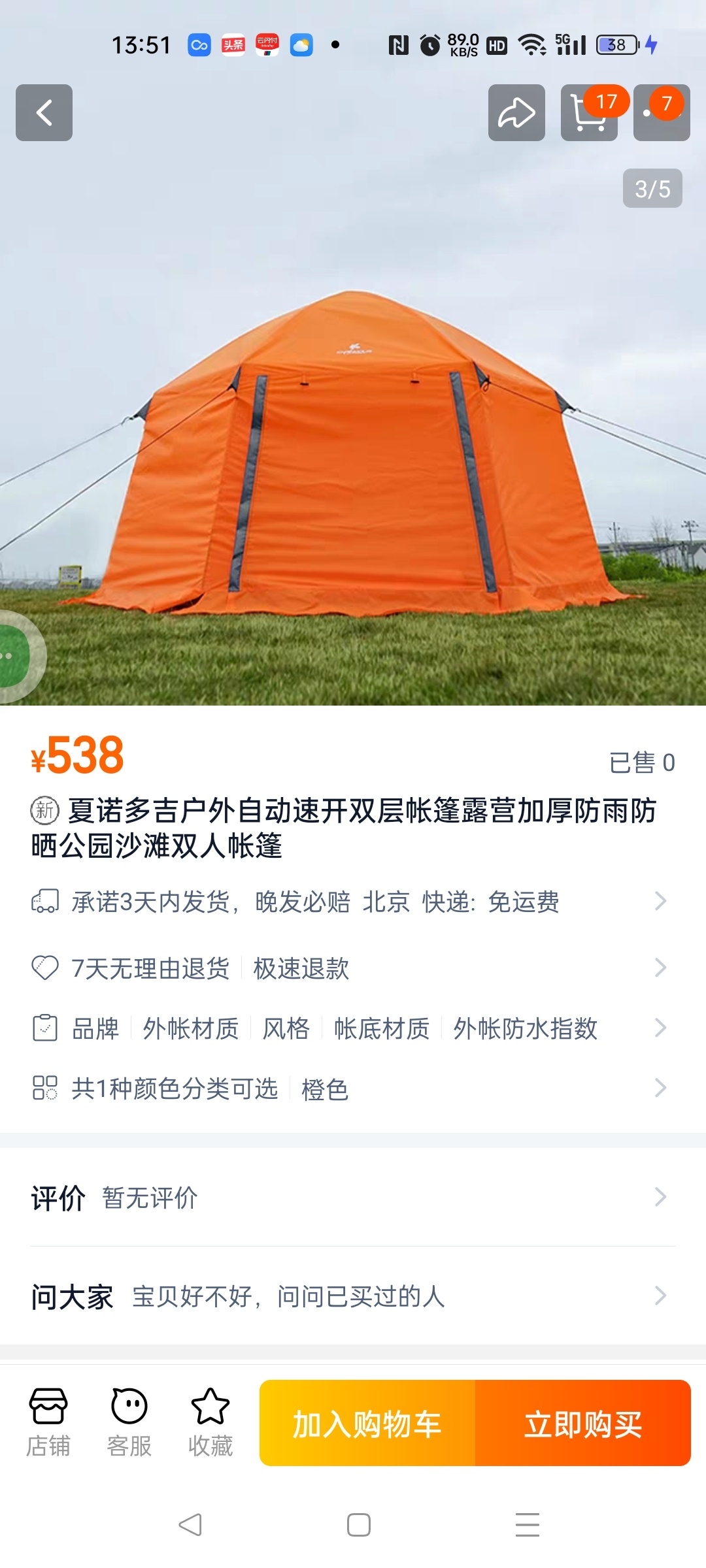Contact 客服 customer service
This screenshot has width=706, height=1568.
click(129, 1422)
